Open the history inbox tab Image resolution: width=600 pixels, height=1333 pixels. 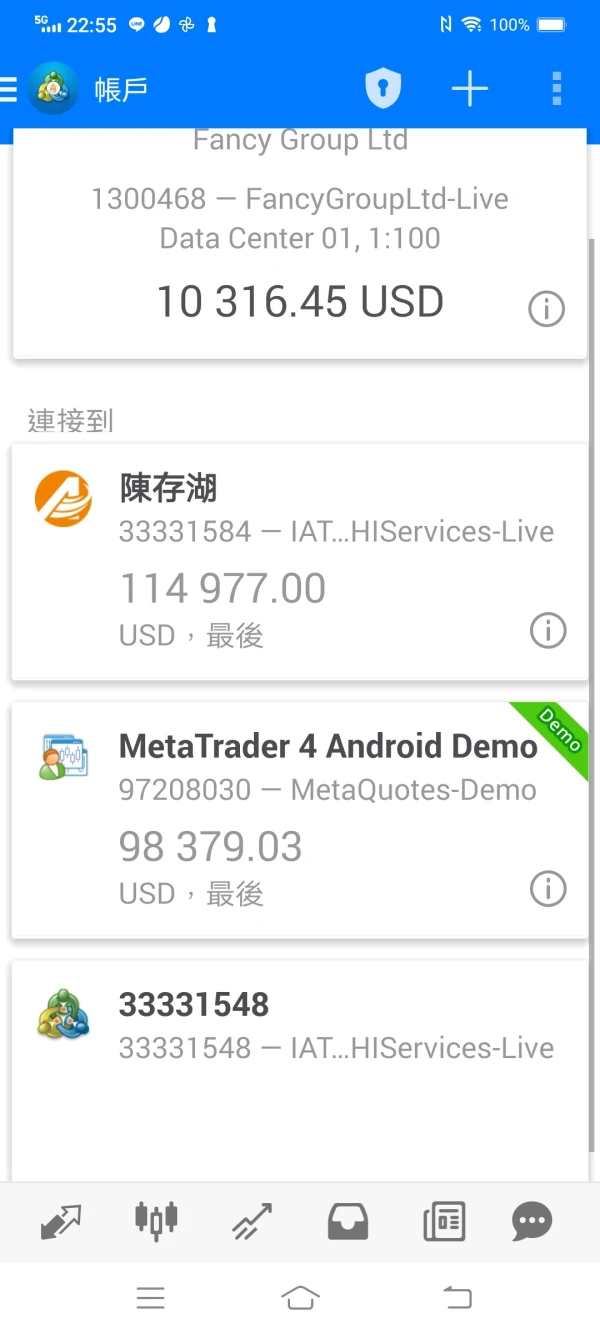pos(348,1221)
